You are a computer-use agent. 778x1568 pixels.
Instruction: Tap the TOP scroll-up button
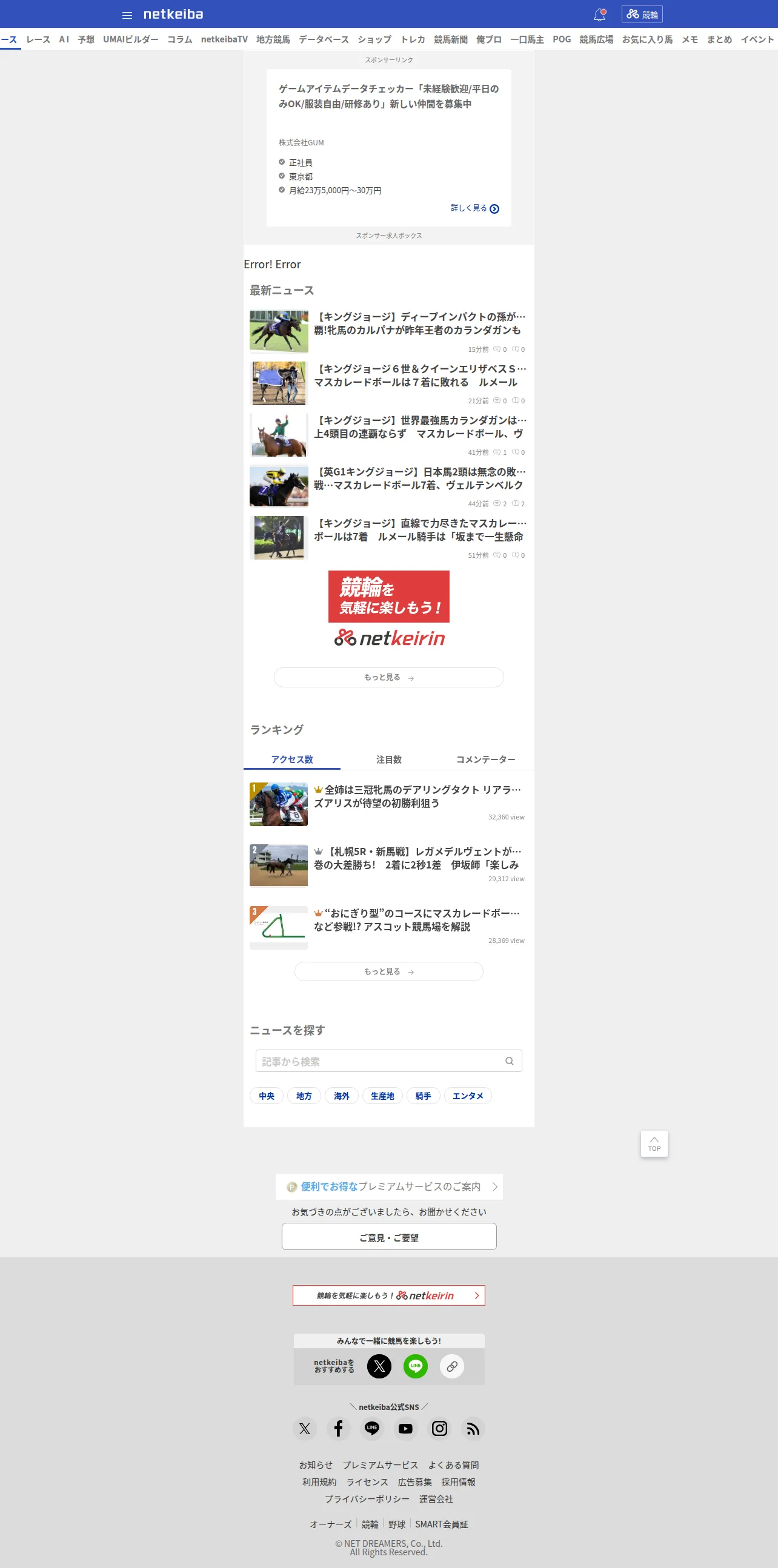pos(654,1143)
